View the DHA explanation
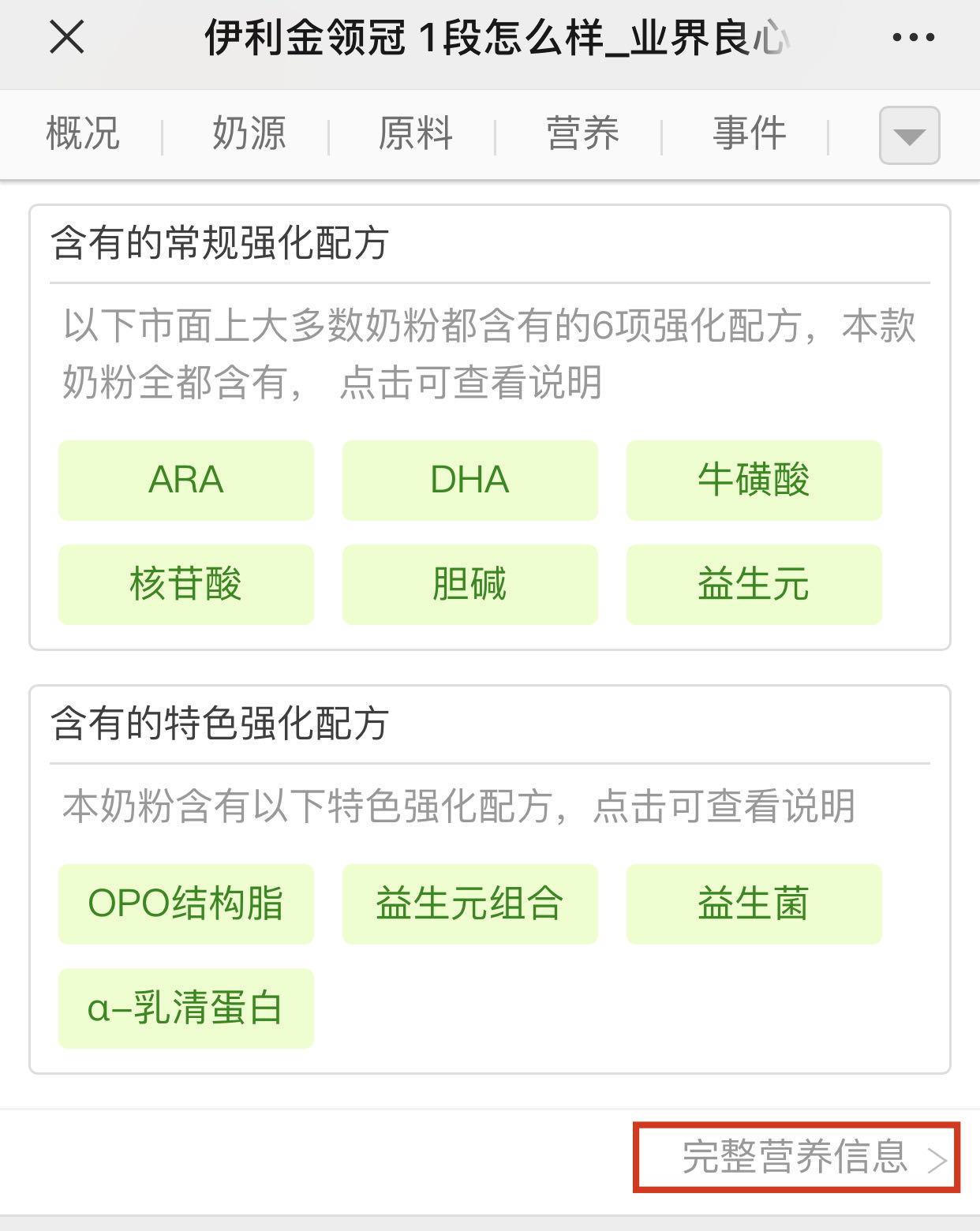The image size is (980, 1231). click(x=469, y=480)
